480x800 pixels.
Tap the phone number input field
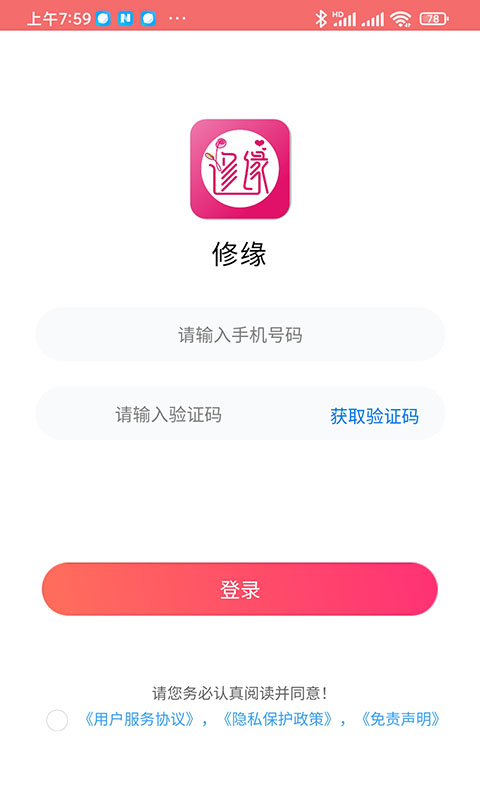(x=240, y=335)
